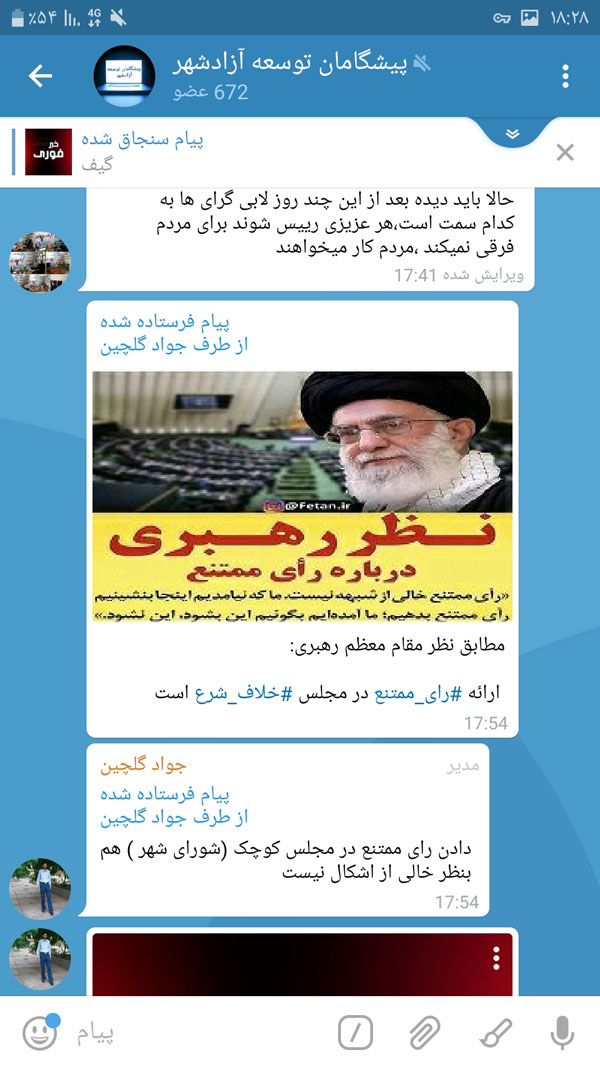The width and height of the screenshot is (600, 1067).
Task: Dismiss the pinned message banner
Action: coord(565,152)
